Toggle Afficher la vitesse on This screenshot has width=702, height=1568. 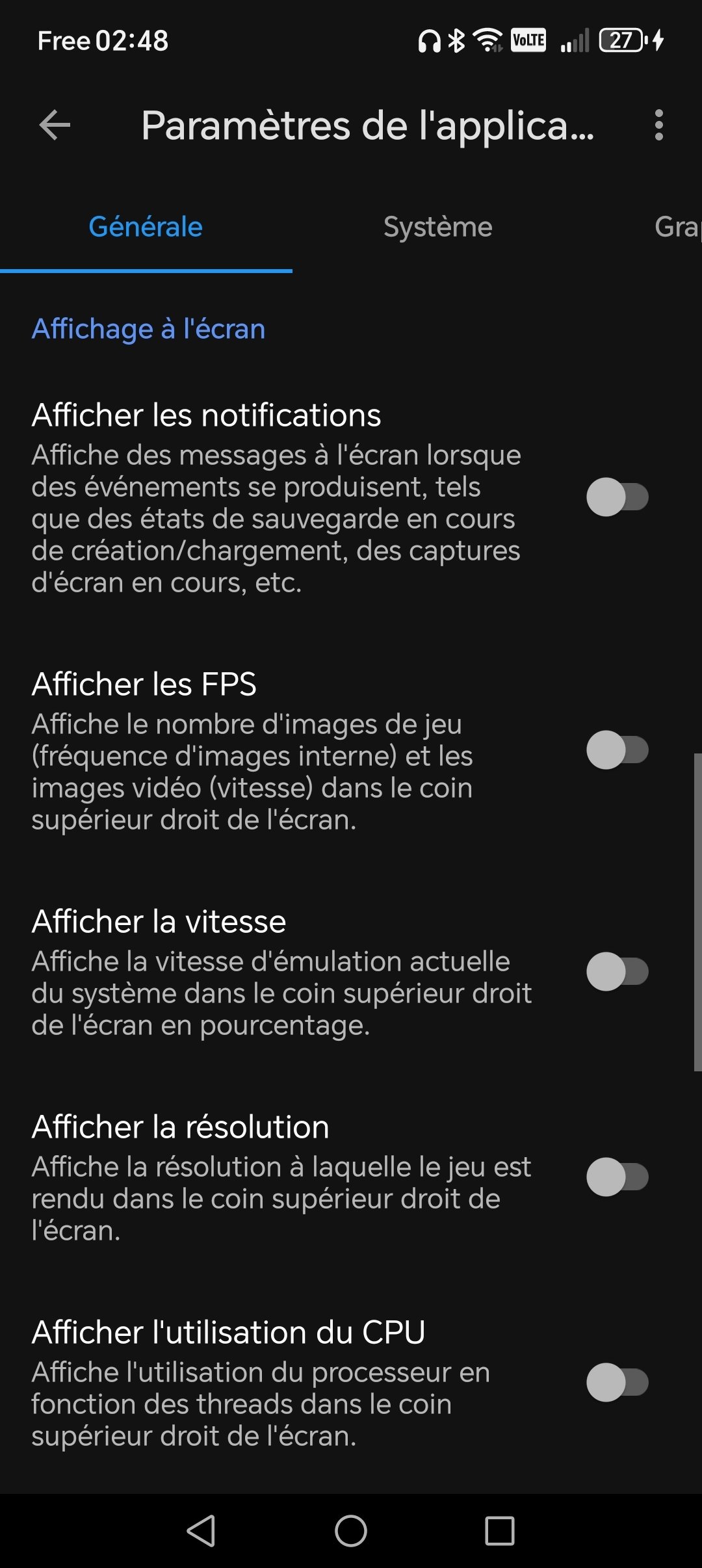pyautogui.click(x=617, y=972)
